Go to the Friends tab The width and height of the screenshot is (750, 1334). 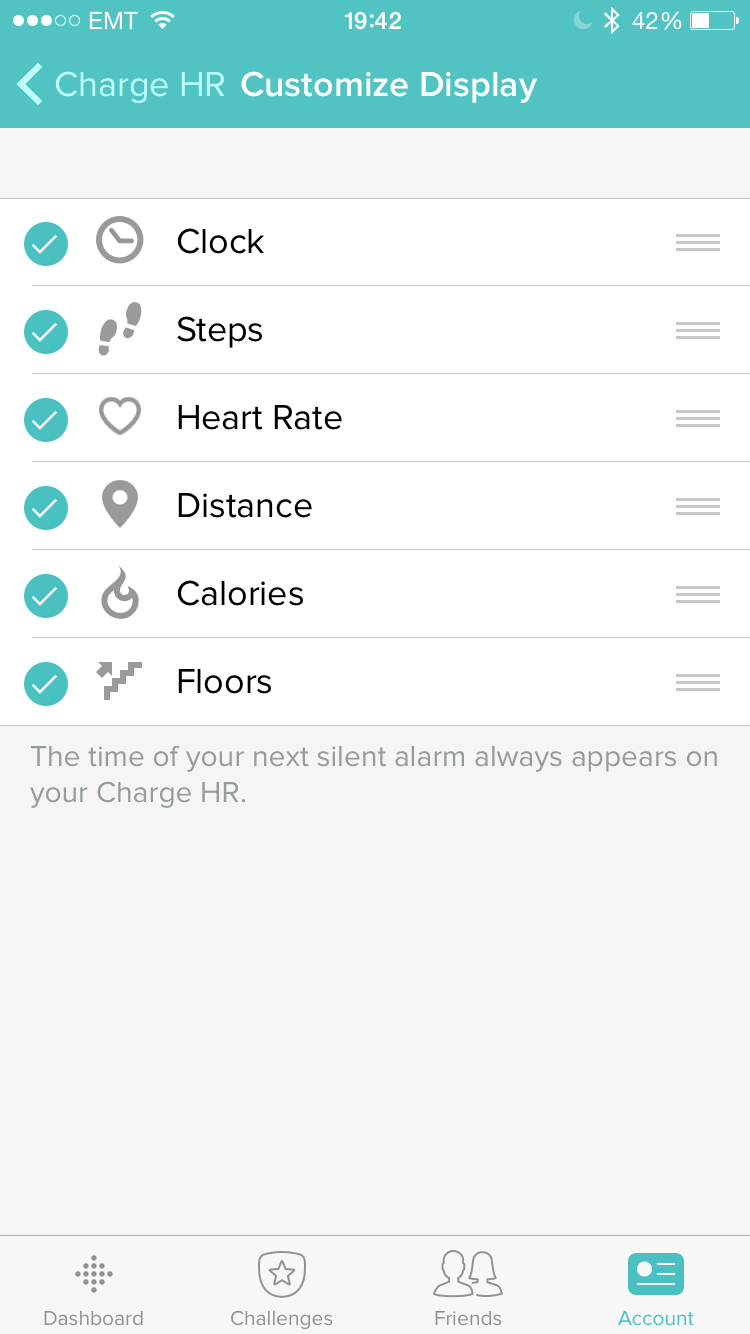[468, 1288]
